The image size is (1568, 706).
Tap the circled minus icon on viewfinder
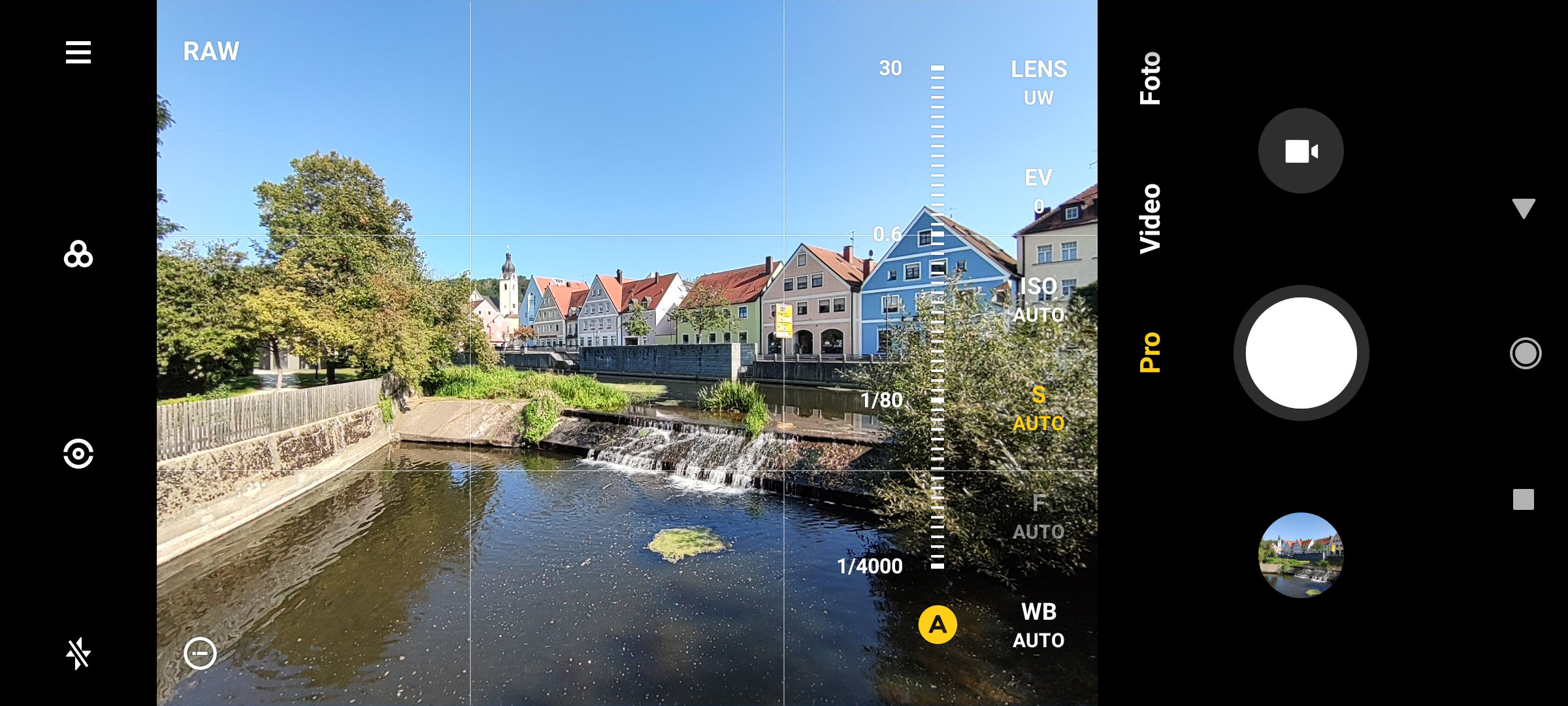(x=200, y=653)
